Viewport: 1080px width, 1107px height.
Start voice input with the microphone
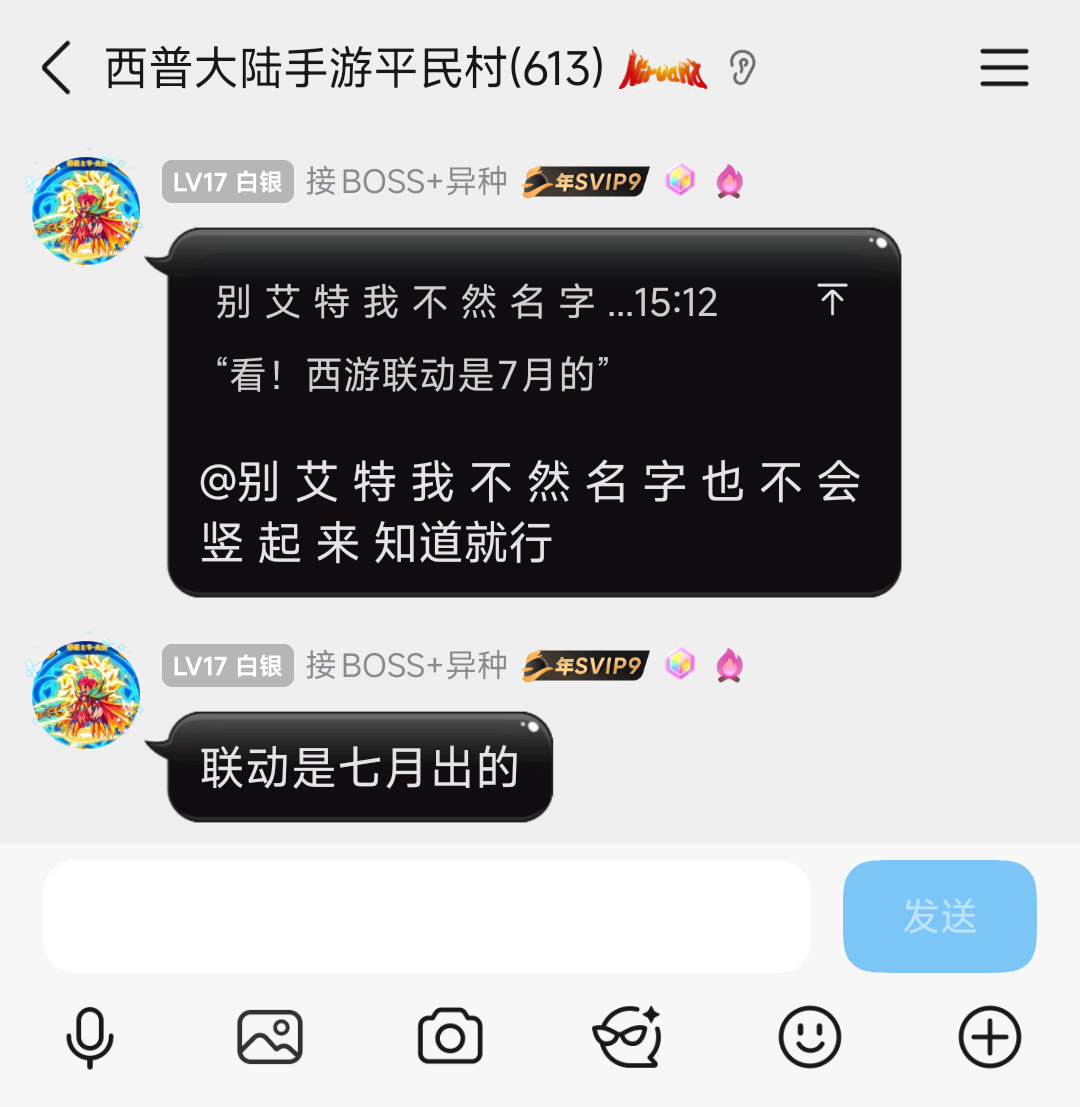(x=90, y=1037)
